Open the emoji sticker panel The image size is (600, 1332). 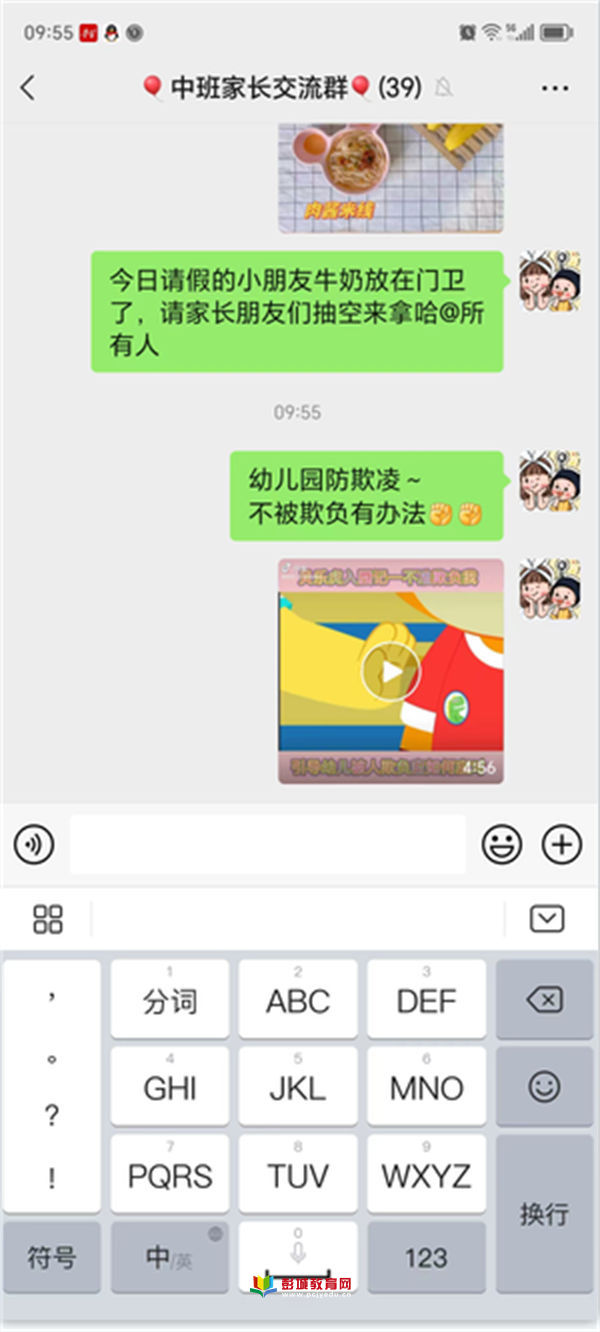[502, 846]
